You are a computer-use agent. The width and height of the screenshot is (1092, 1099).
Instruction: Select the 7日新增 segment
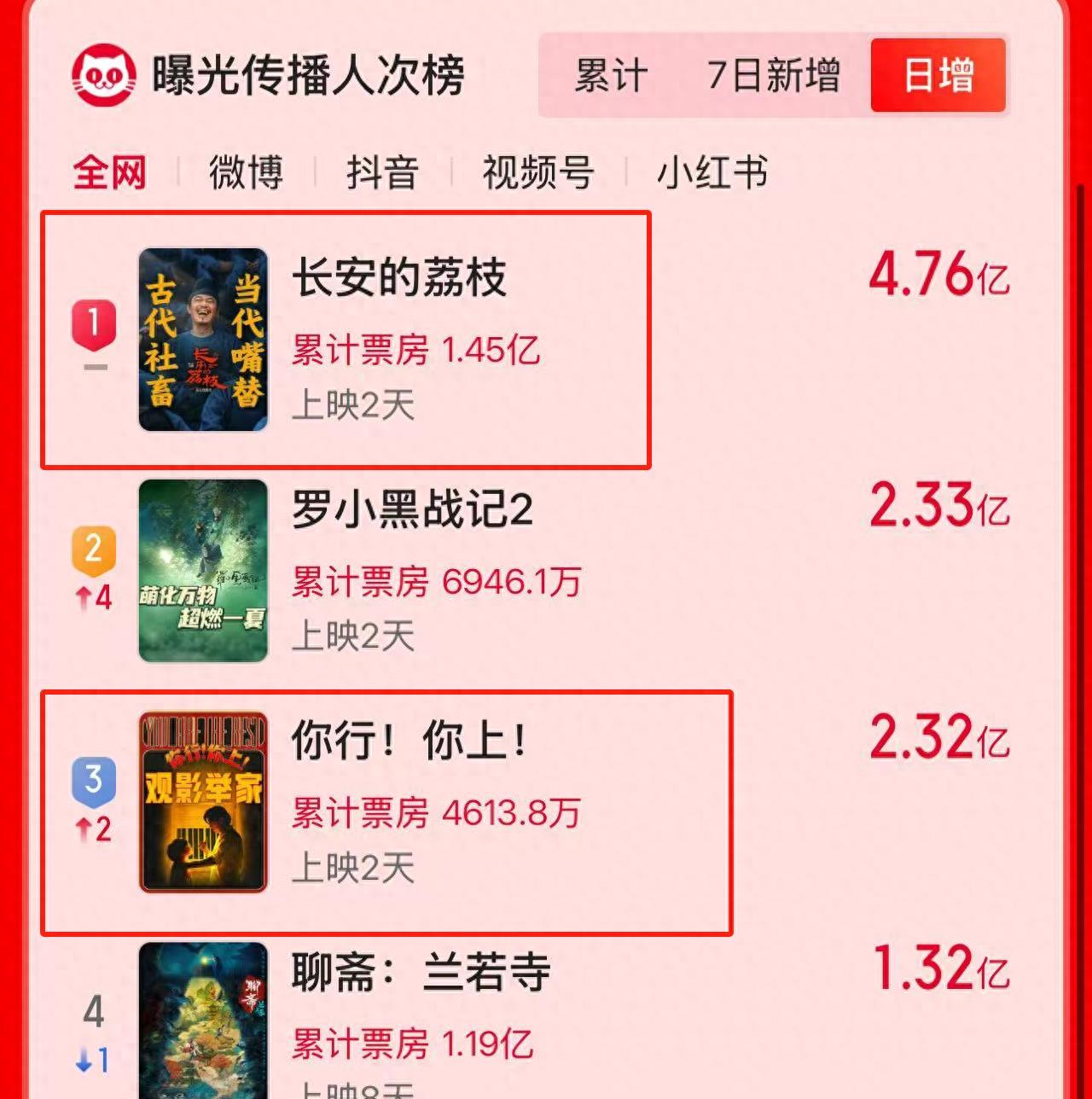click(x=773, y=75)
